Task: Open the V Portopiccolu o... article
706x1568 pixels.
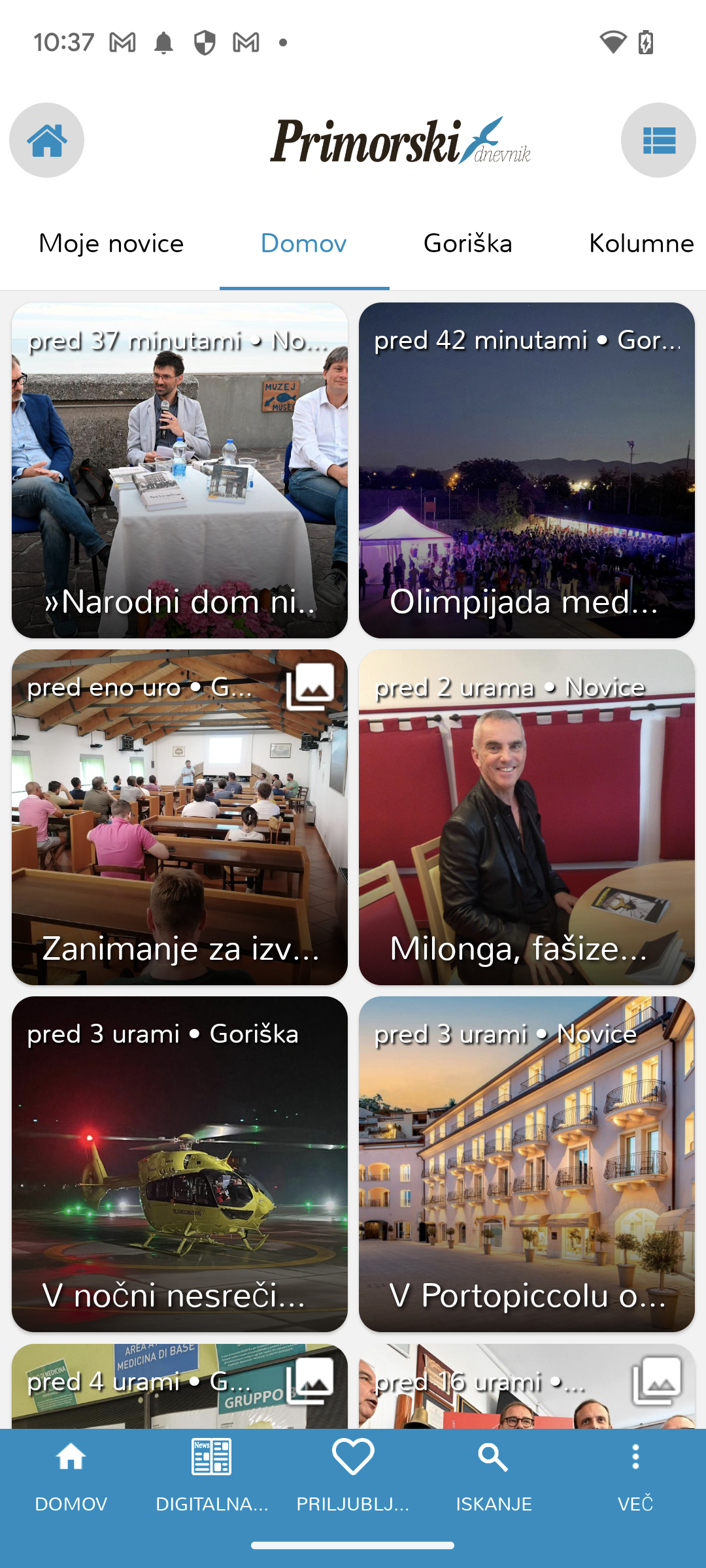Action: click(527, 1164)
